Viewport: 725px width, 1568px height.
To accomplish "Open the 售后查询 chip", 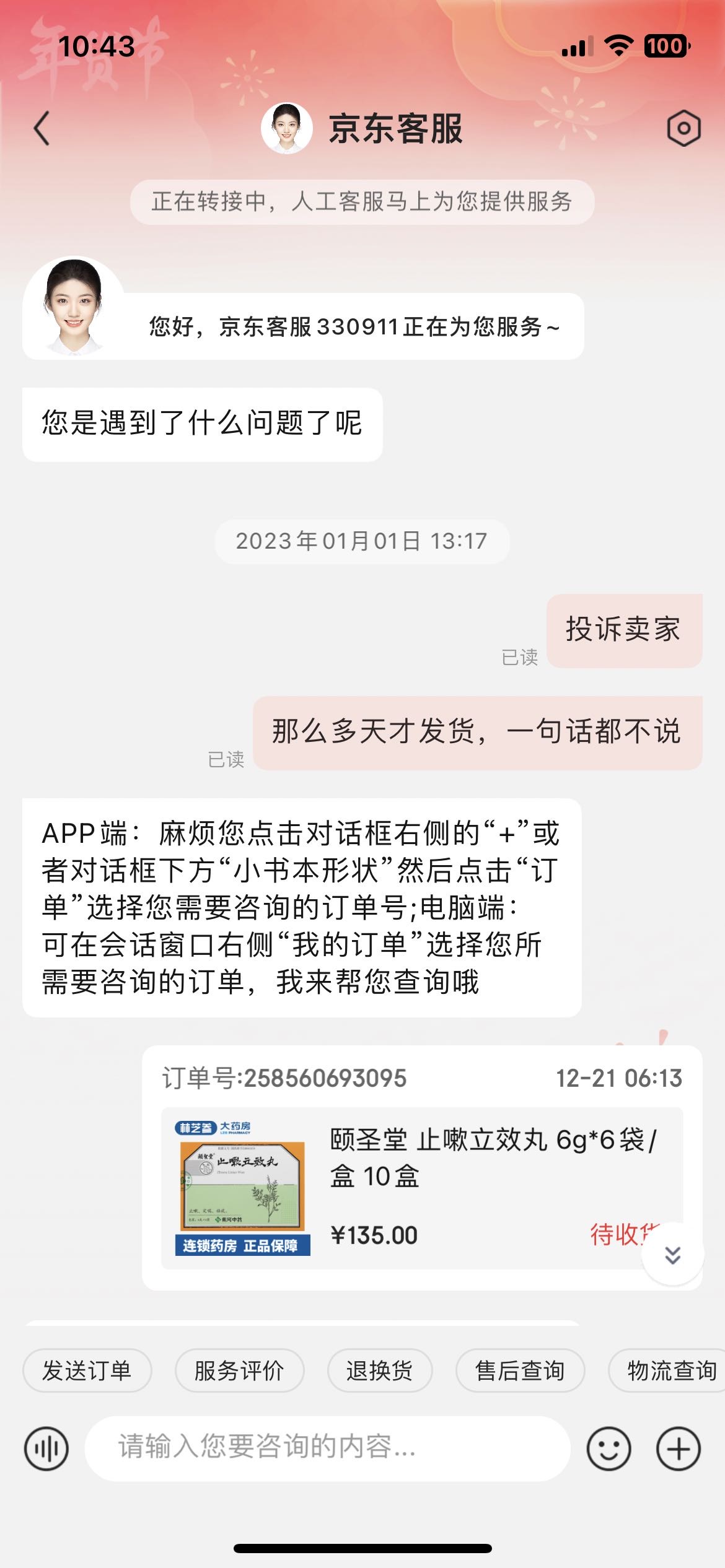I will coord(520,1370).
